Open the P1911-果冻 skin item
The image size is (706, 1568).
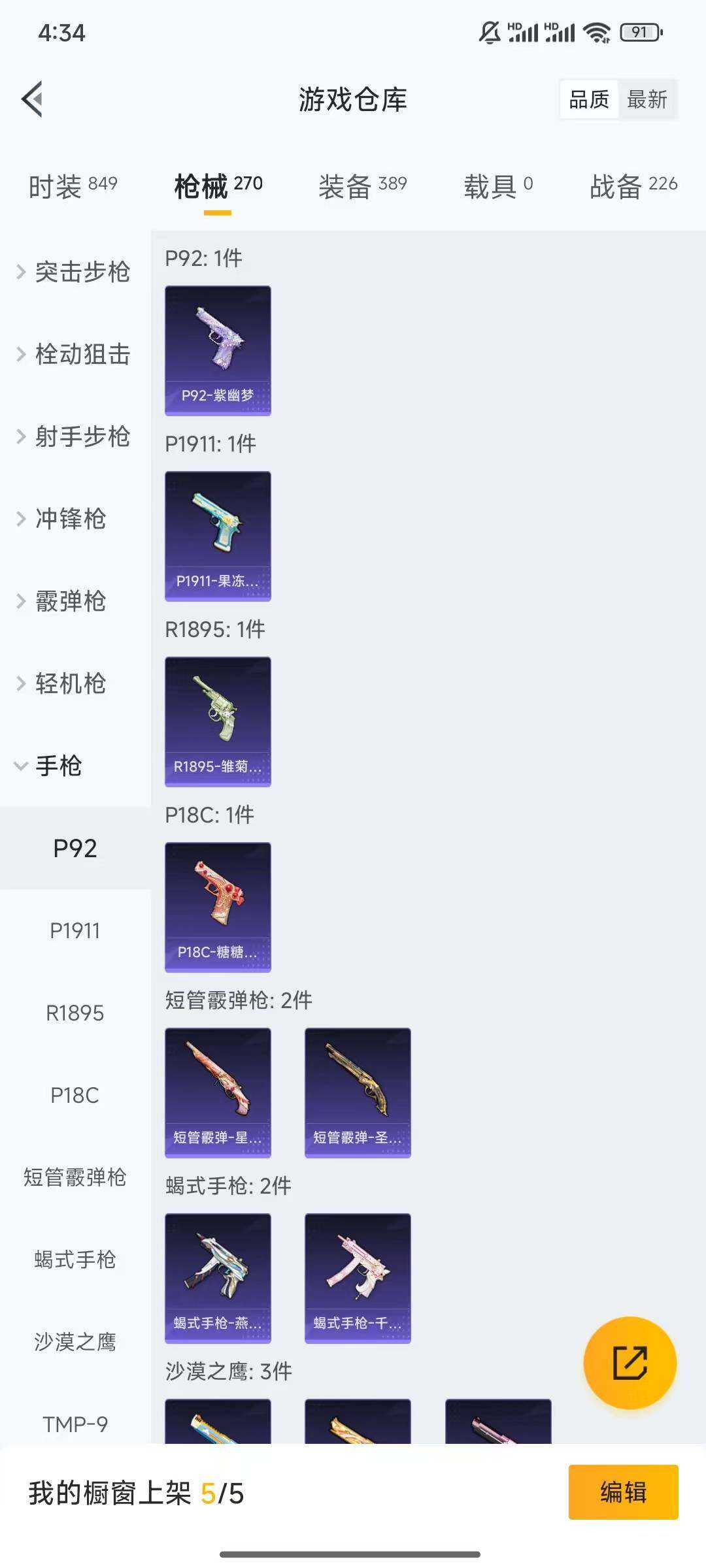[x=218, y=536]
